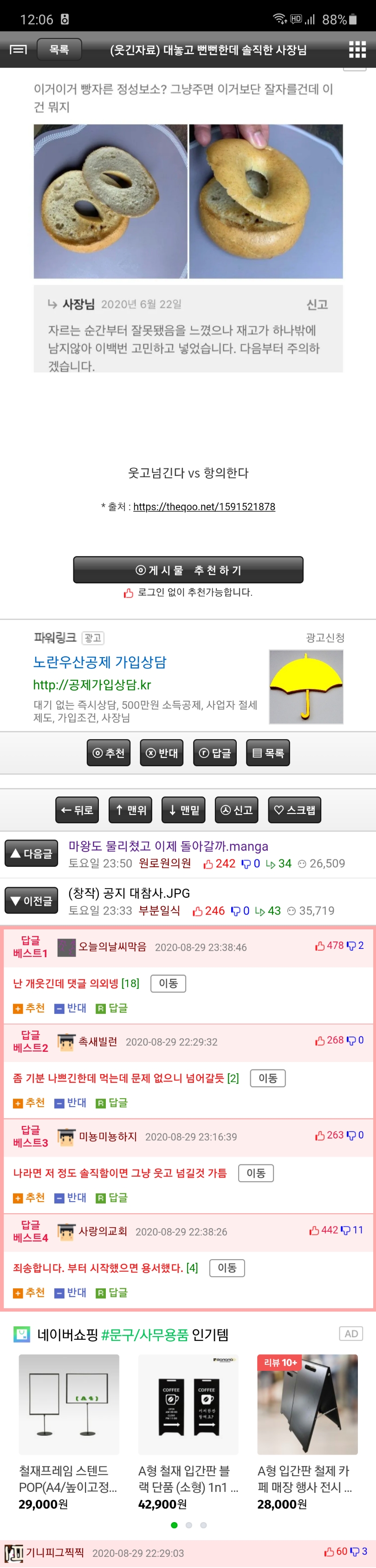Jump to top with 맨위
This screenshot has width=376, height=1568.
130,810
